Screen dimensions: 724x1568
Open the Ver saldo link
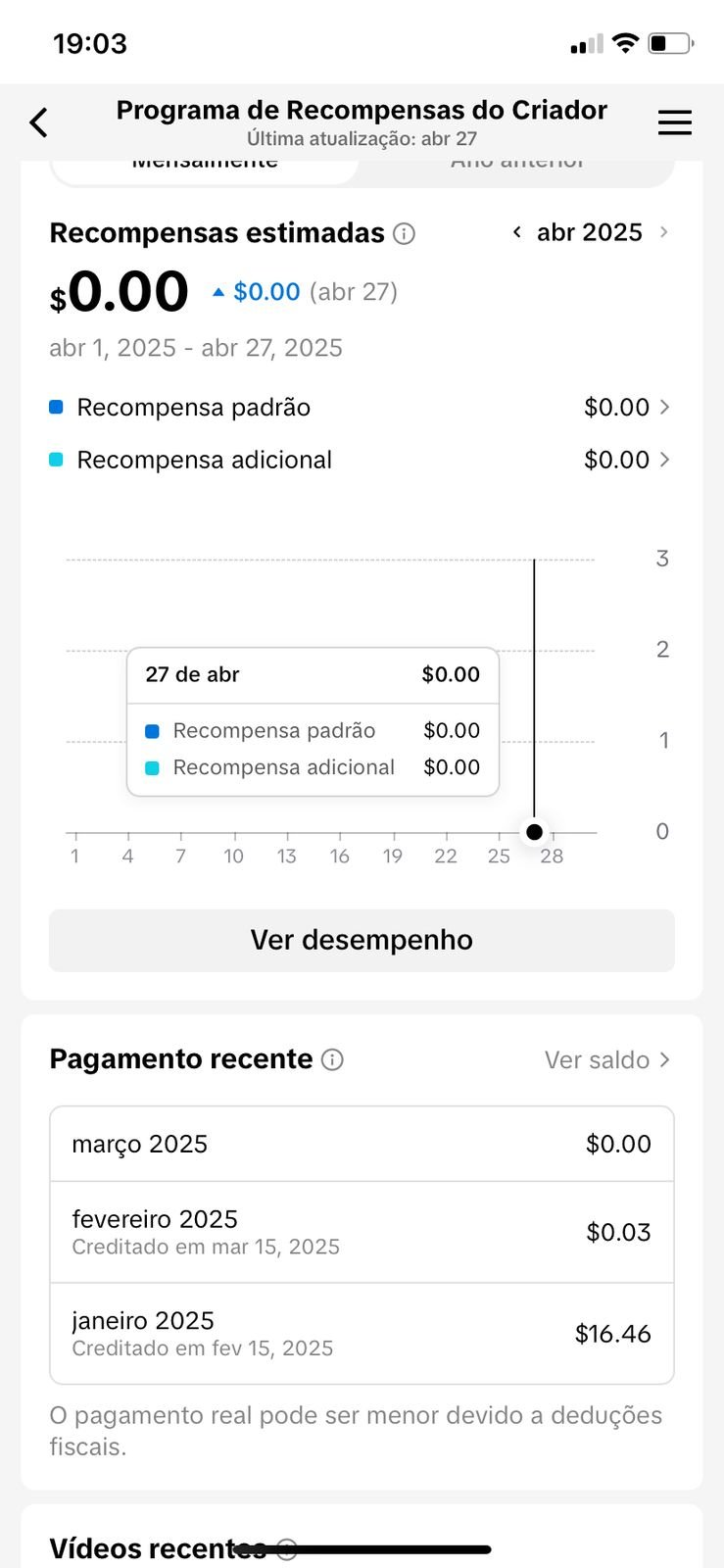pos(607,1059)
